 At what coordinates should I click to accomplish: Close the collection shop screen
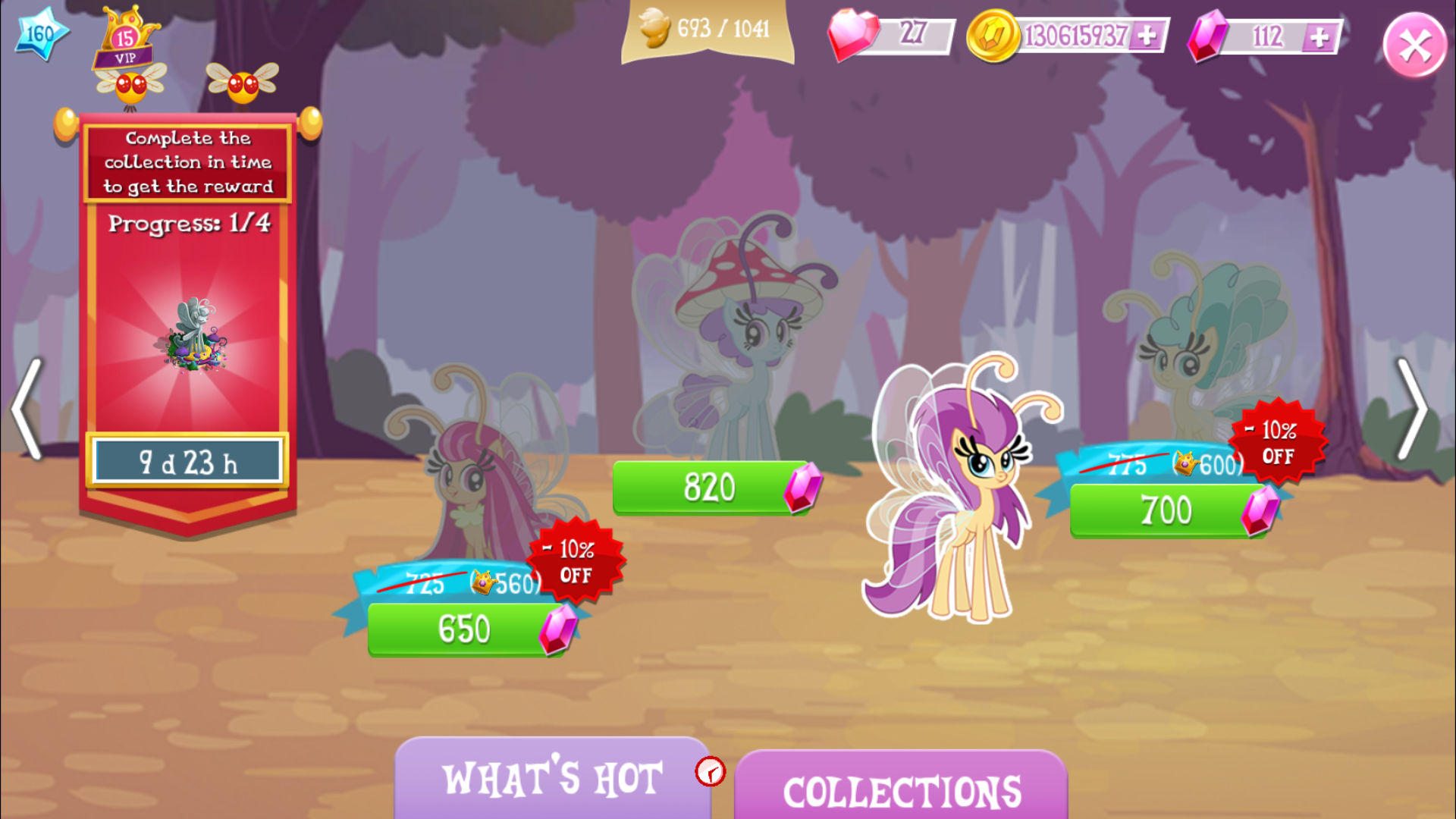(1414, 46)
